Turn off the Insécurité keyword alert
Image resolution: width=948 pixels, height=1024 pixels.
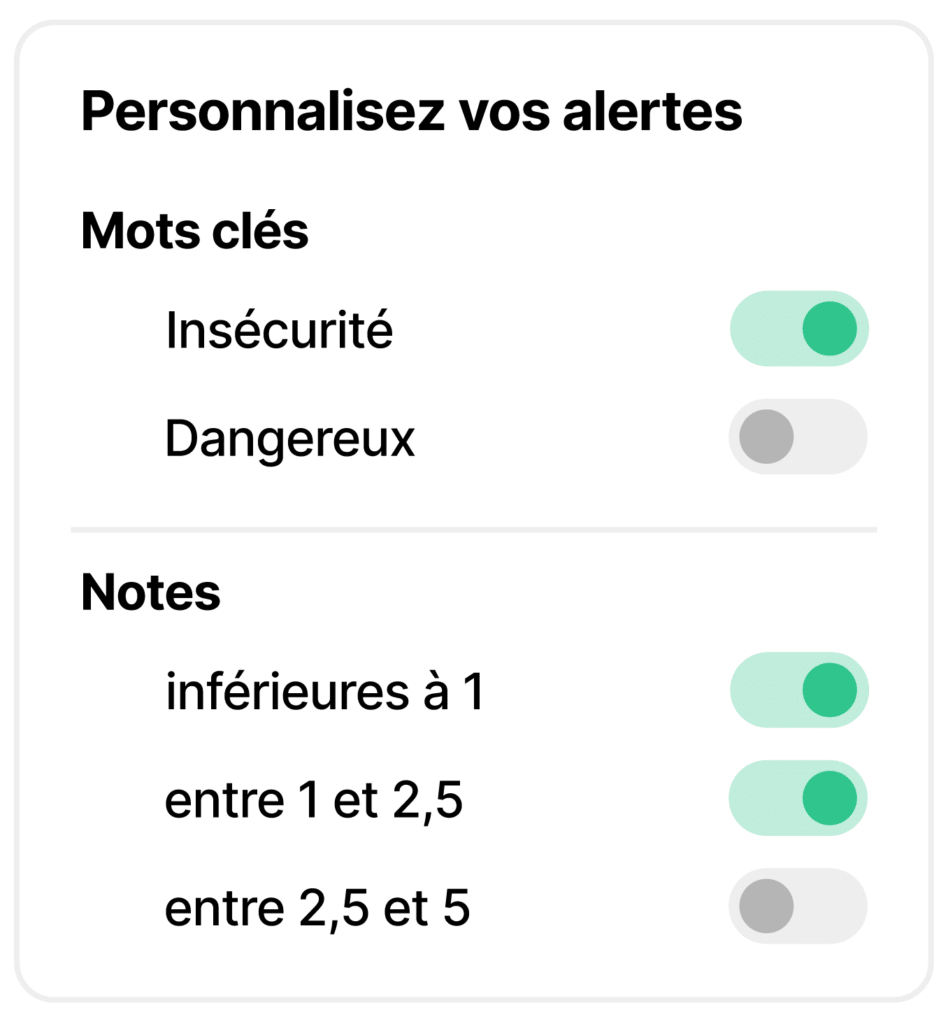pyautogui.click(x=798, y=329)
